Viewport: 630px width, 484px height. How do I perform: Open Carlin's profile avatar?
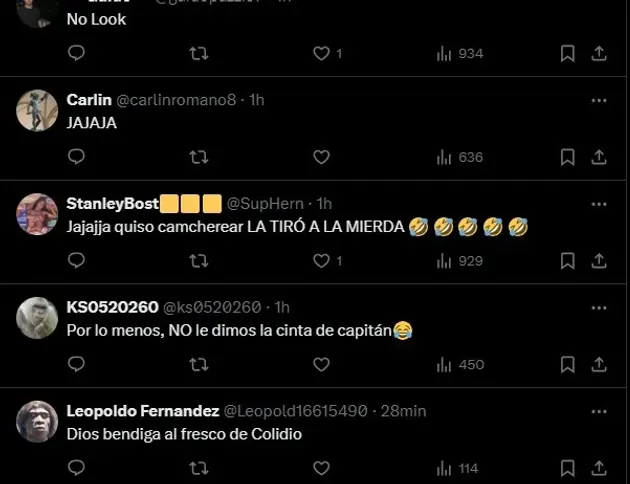[37, 110]
